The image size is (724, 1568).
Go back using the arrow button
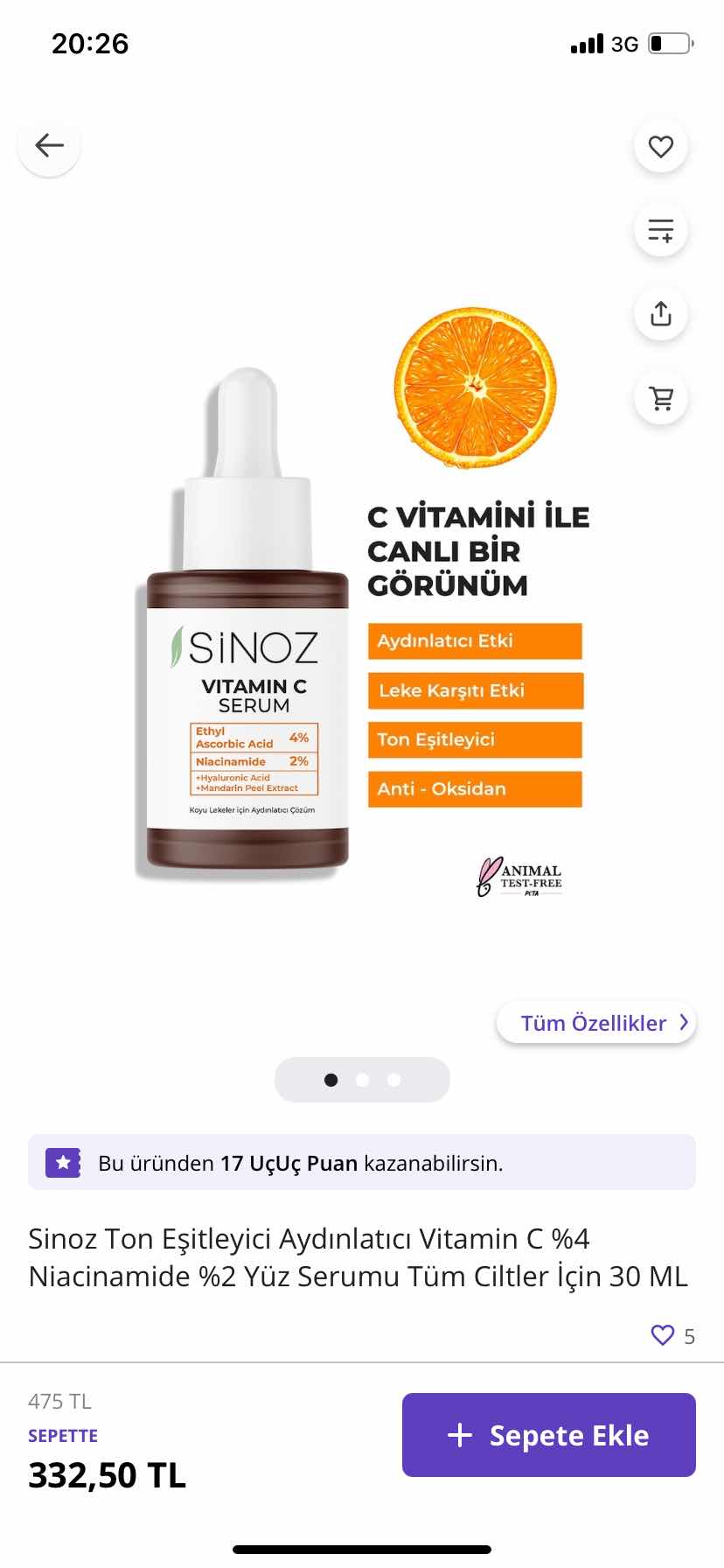tap(49, 145)
